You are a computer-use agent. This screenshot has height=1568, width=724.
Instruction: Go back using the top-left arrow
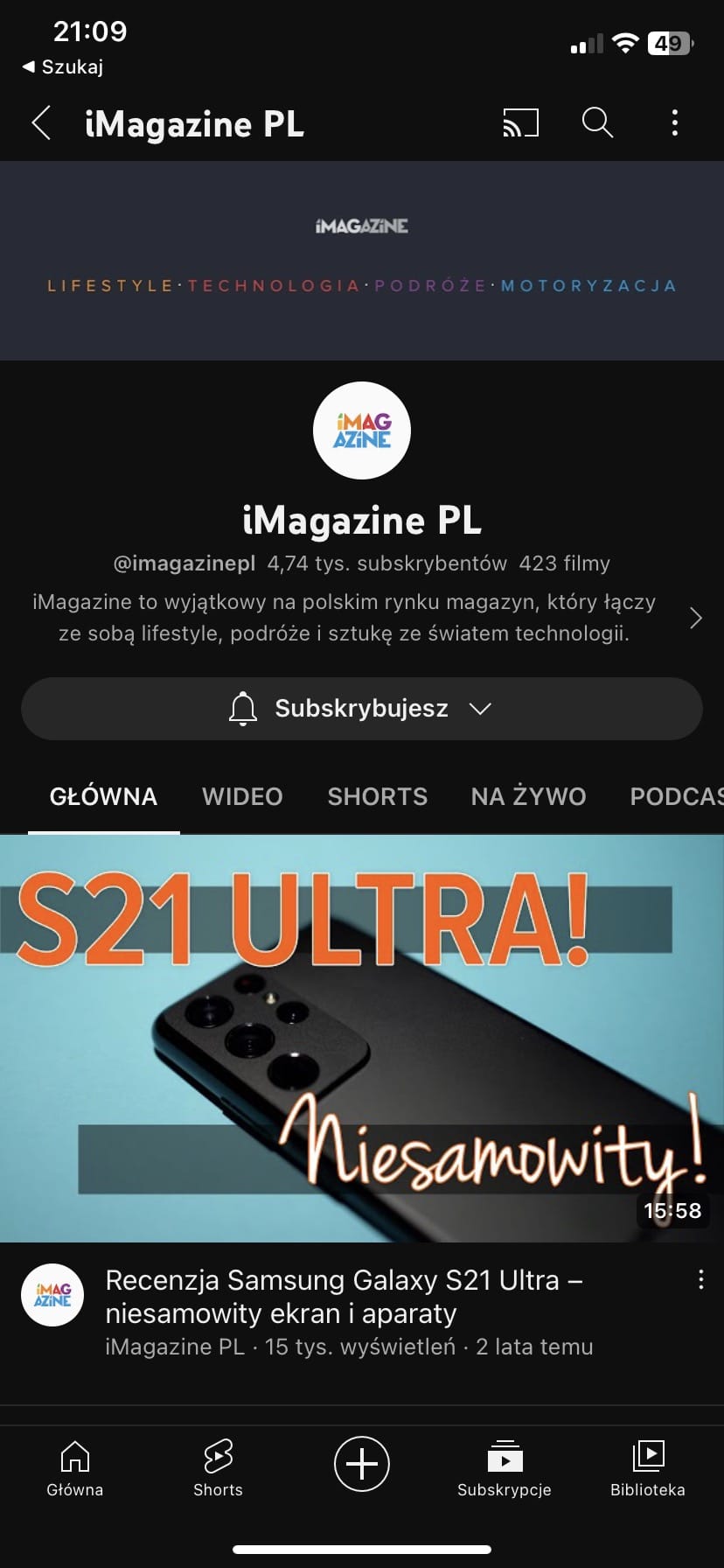[41, 123]
